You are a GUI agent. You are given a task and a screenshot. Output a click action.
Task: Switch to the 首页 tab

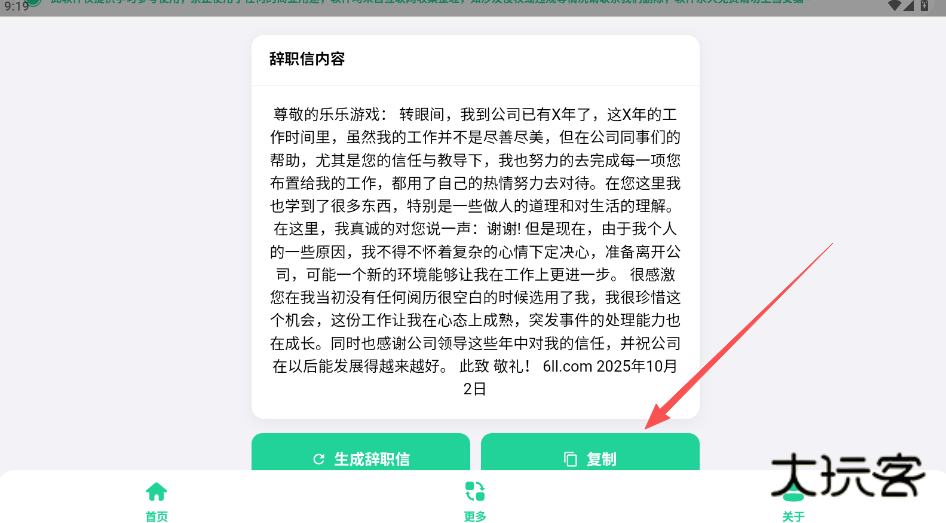point(157,501)
